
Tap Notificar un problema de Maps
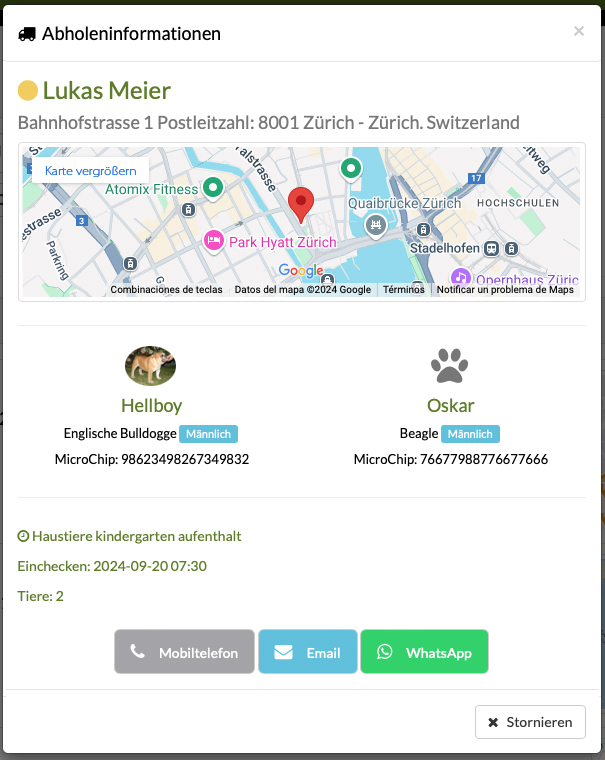pyautogui.click(x=506, y=290)
